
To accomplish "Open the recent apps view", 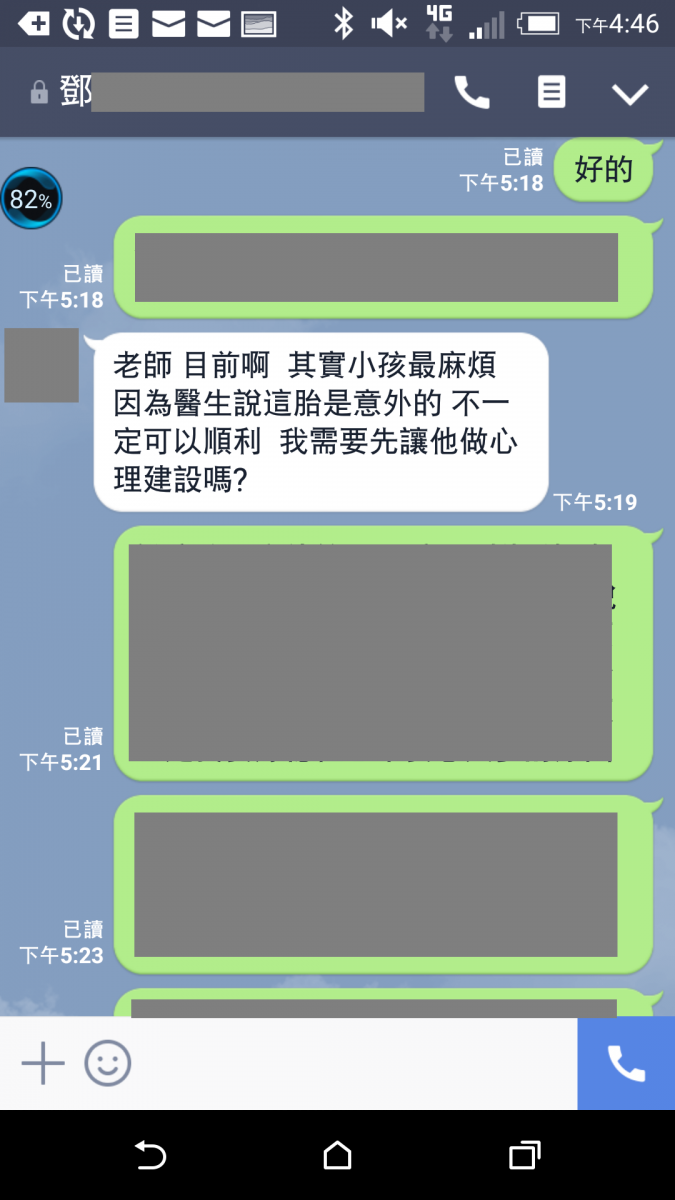I will click(x=524, y=1156).
